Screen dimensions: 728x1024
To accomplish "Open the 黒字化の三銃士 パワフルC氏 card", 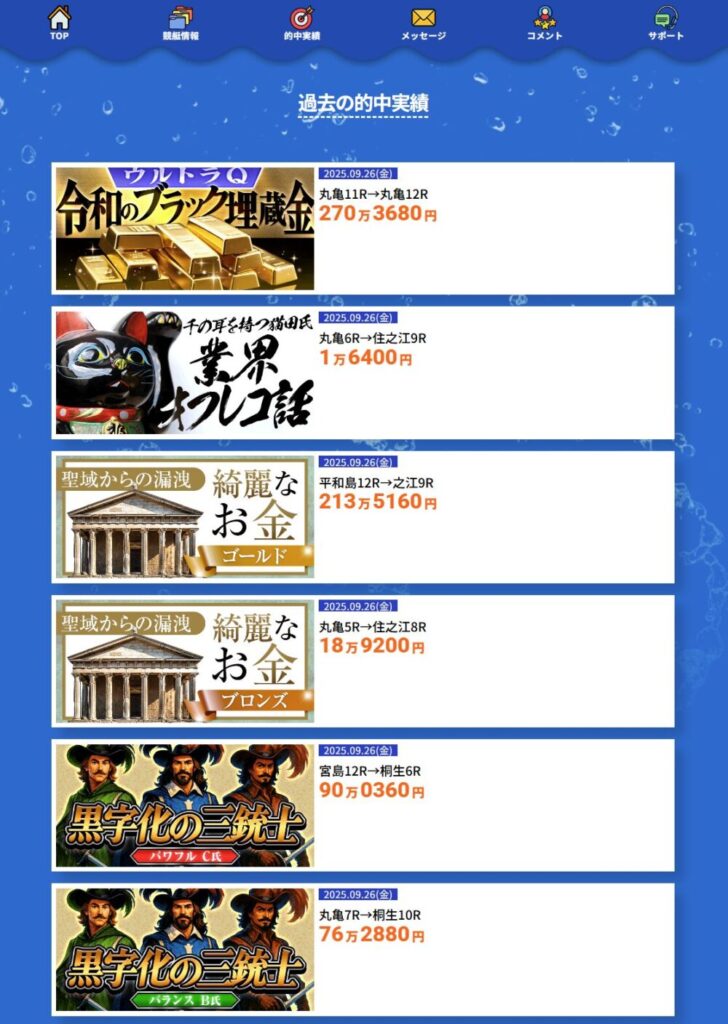I will click(x=363, y=805).
